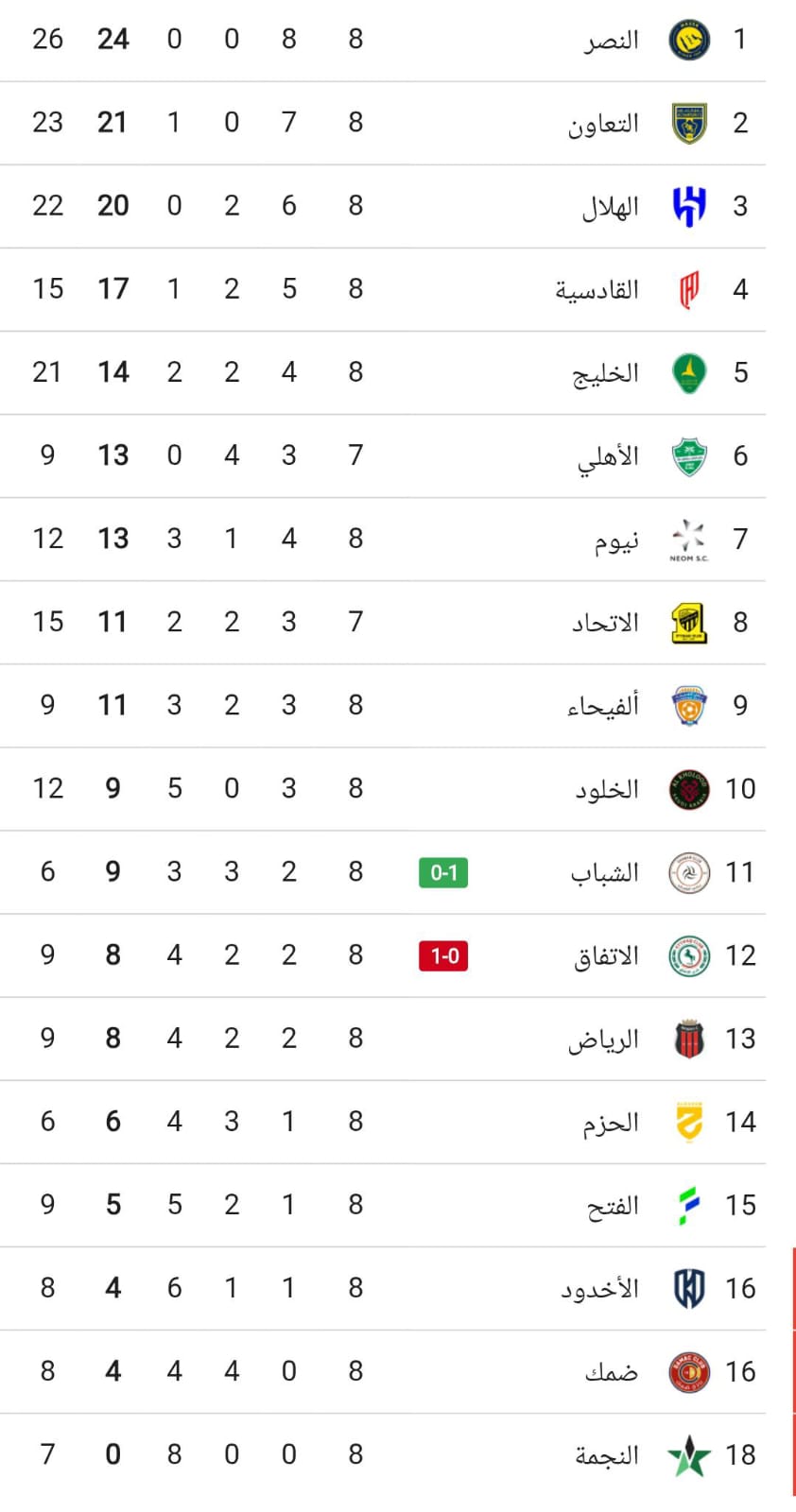The image size is (796, 1512).
Task: Open the النصر team row
Action: pyautogui.click(x=611, y=40)
